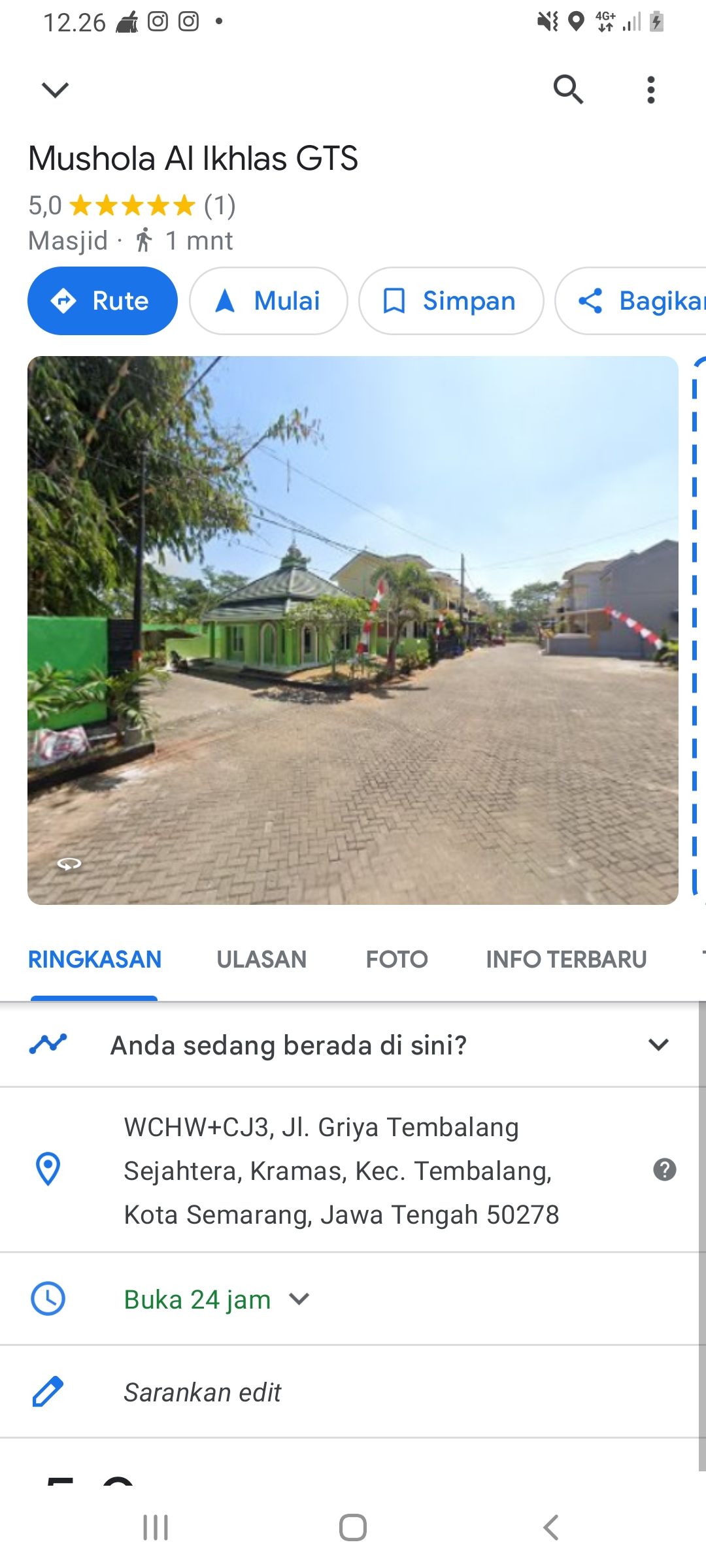Save this place with Simpan
The width and height of the screenshot is (706, 1568).
coord(450,301)
